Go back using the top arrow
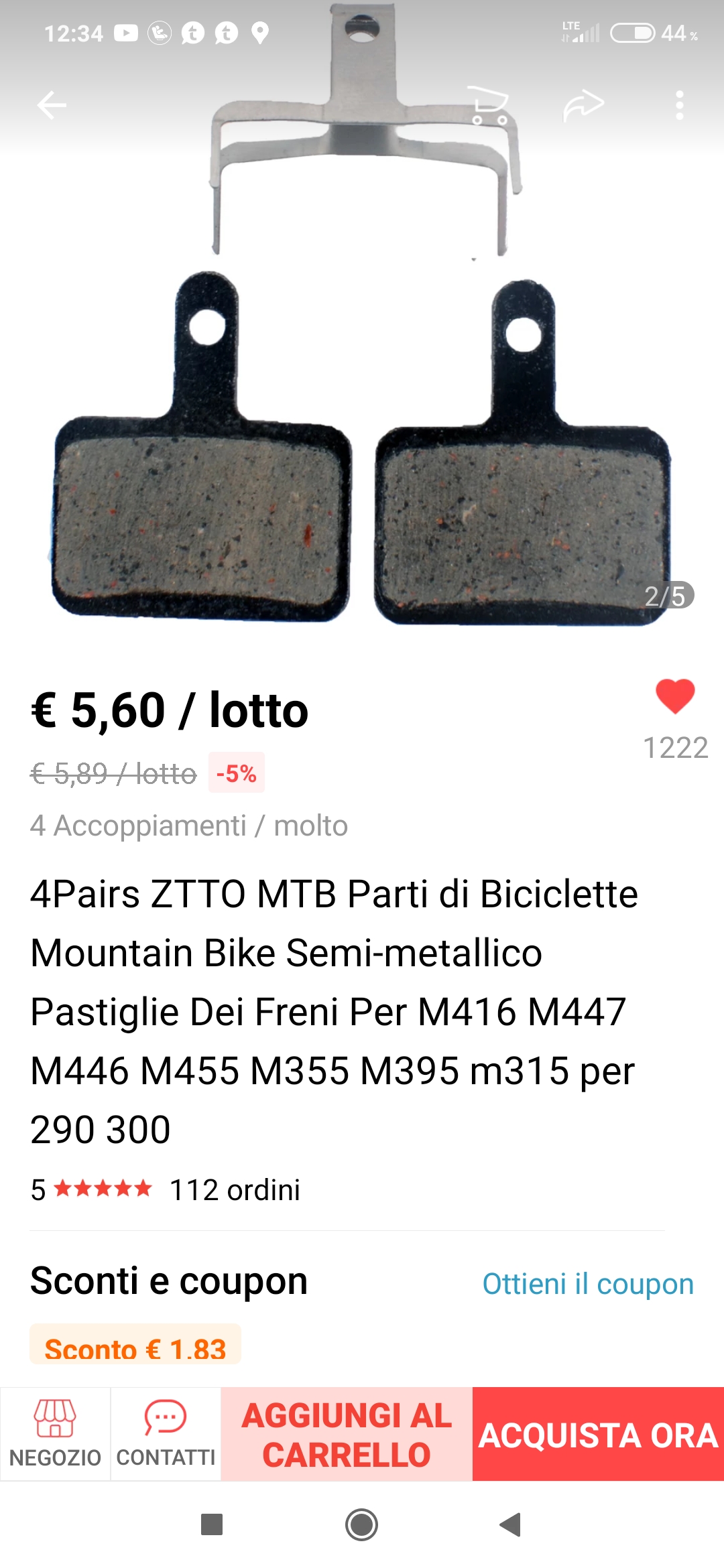This screenshot has height=1568, width=724. [x=52, y=105]
